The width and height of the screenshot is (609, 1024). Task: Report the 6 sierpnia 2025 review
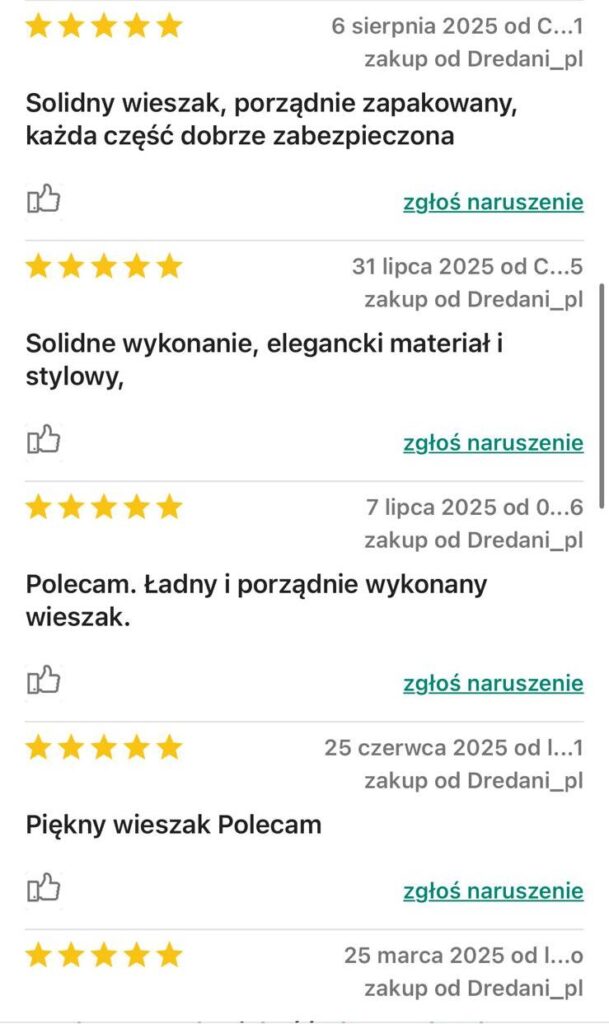tap(493, 202)
